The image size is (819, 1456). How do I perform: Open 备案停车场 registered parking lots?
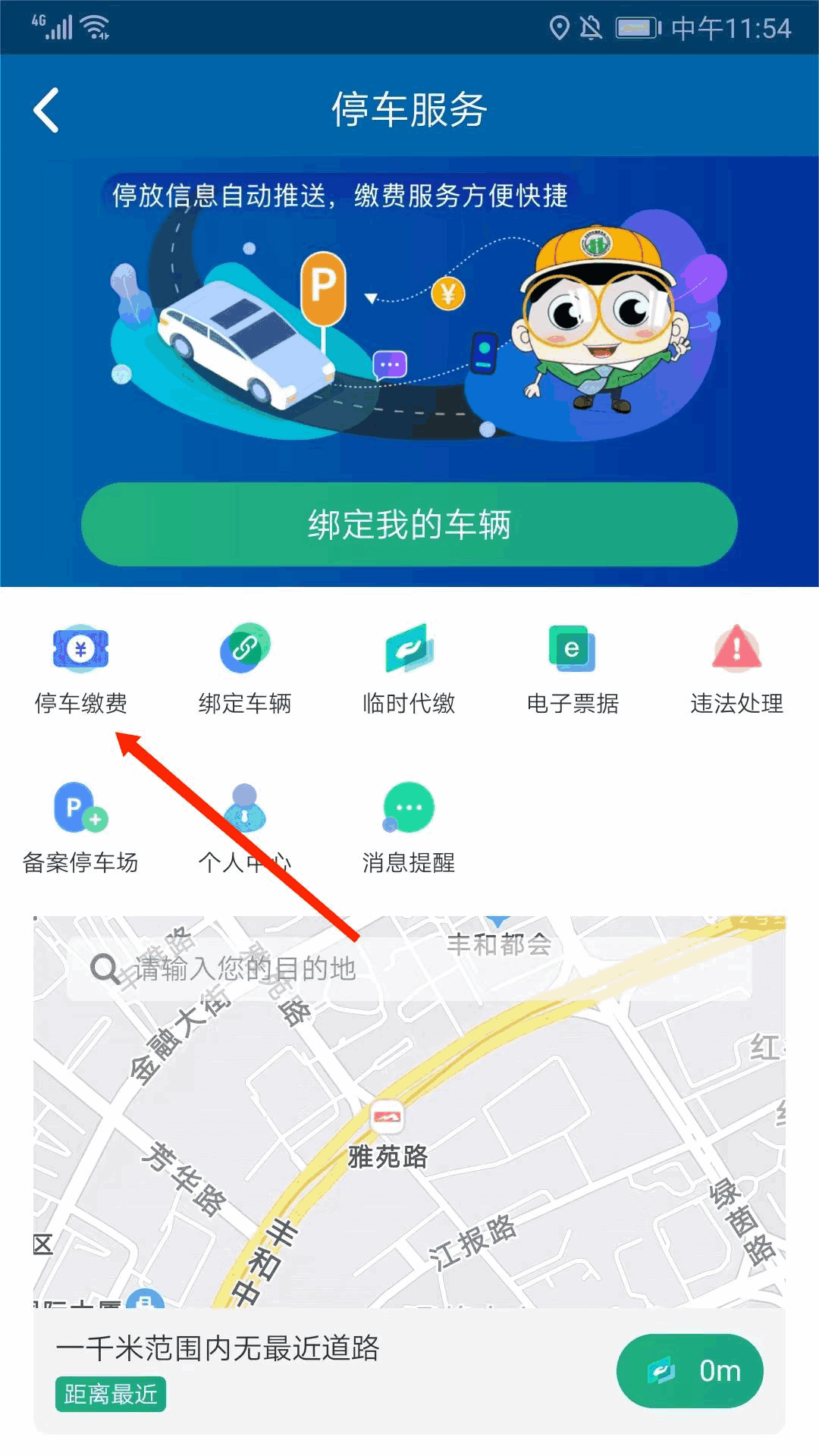pos(80,828)
